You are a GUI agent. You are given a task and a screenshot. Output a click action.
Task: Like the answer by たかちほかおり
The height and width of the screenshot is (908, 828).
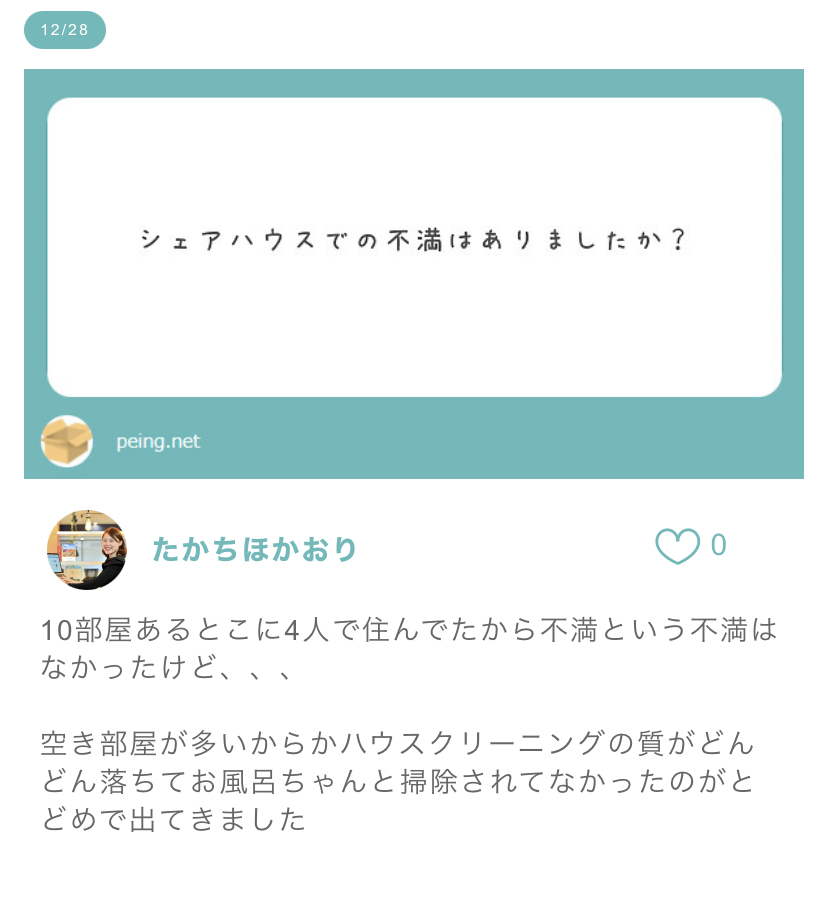click(677, 547)
